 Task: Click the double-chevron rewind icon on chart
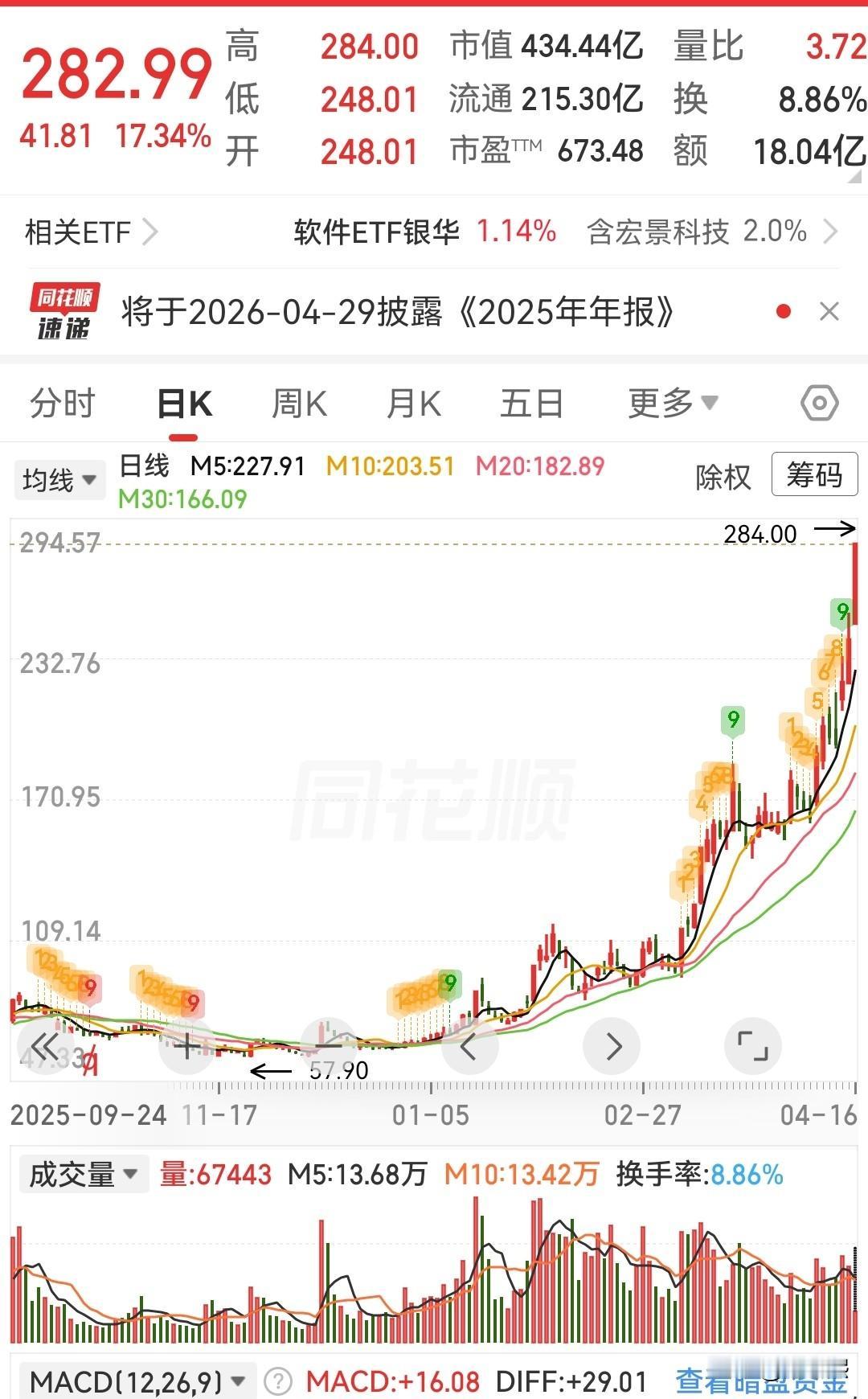coord(47,1046)
